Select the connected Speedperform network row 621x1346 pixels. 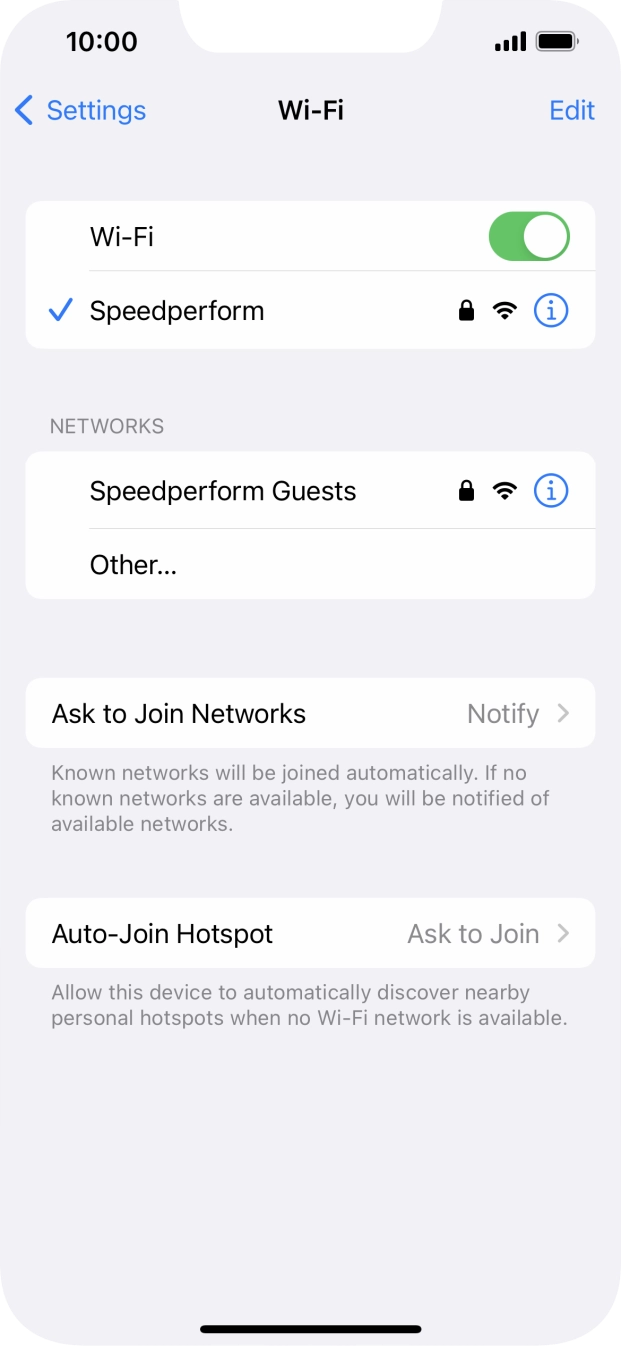point(177,311)
